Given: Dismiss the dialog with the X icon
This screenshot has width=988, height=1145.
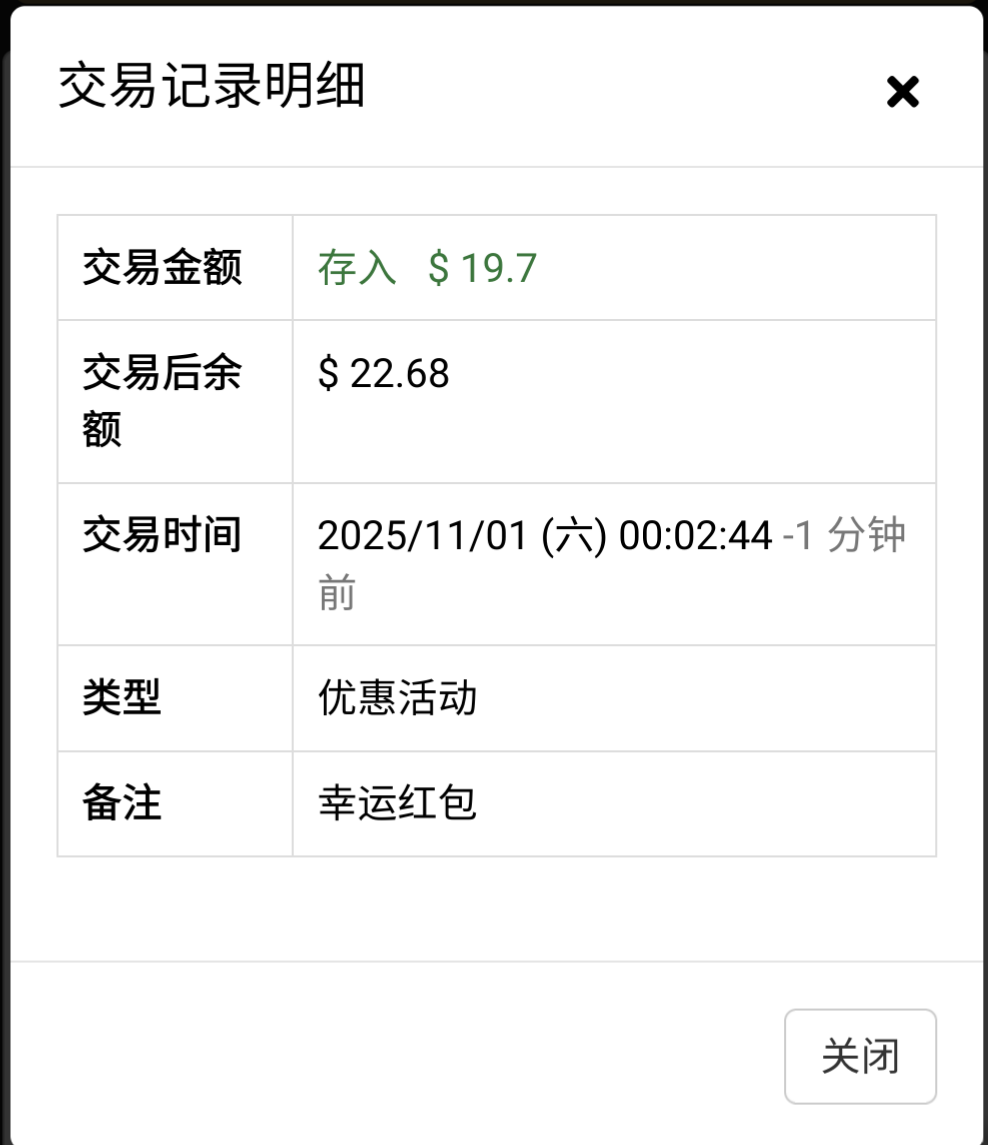Looking at the screenshot, I should 902,92.
